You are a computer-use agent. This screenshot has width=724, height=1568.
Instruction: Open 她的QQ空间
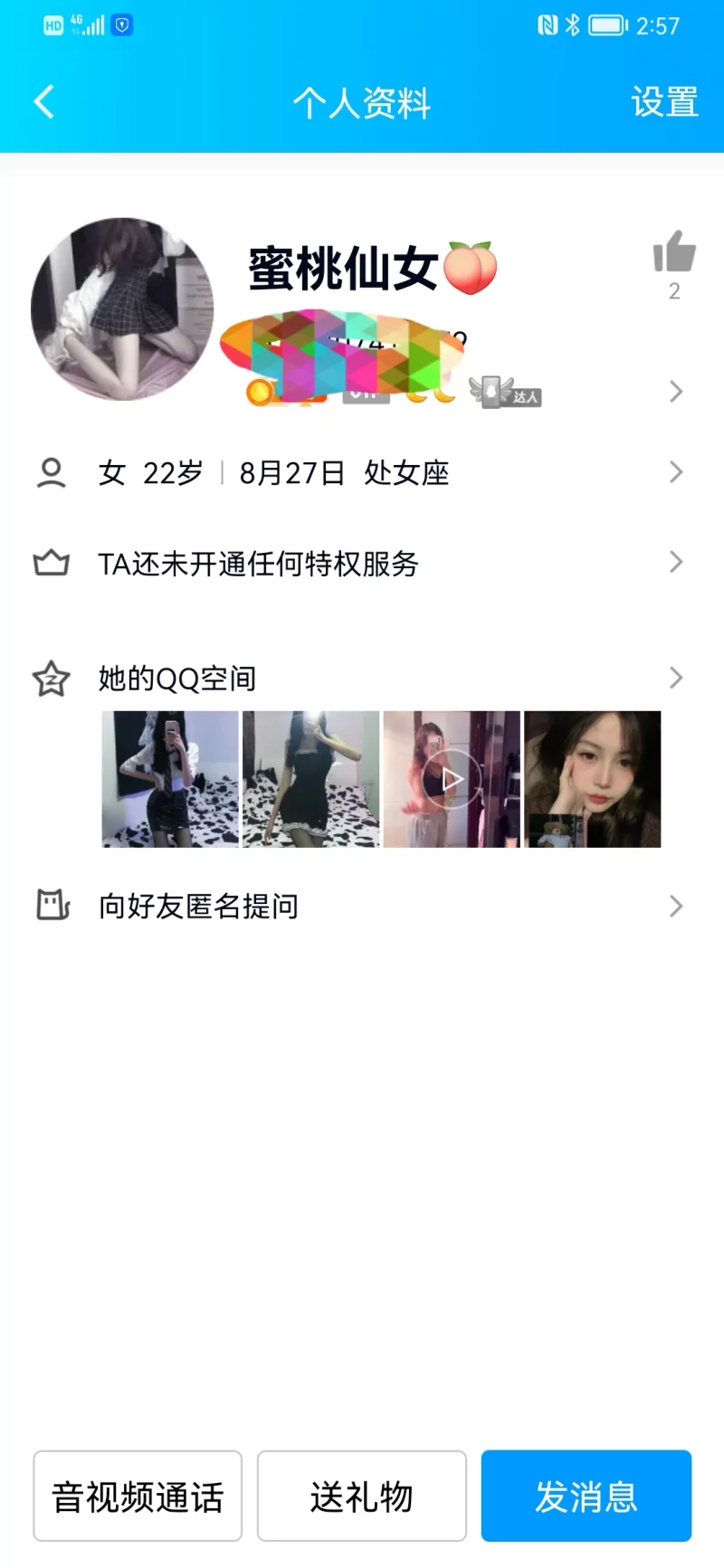point(362,678)
